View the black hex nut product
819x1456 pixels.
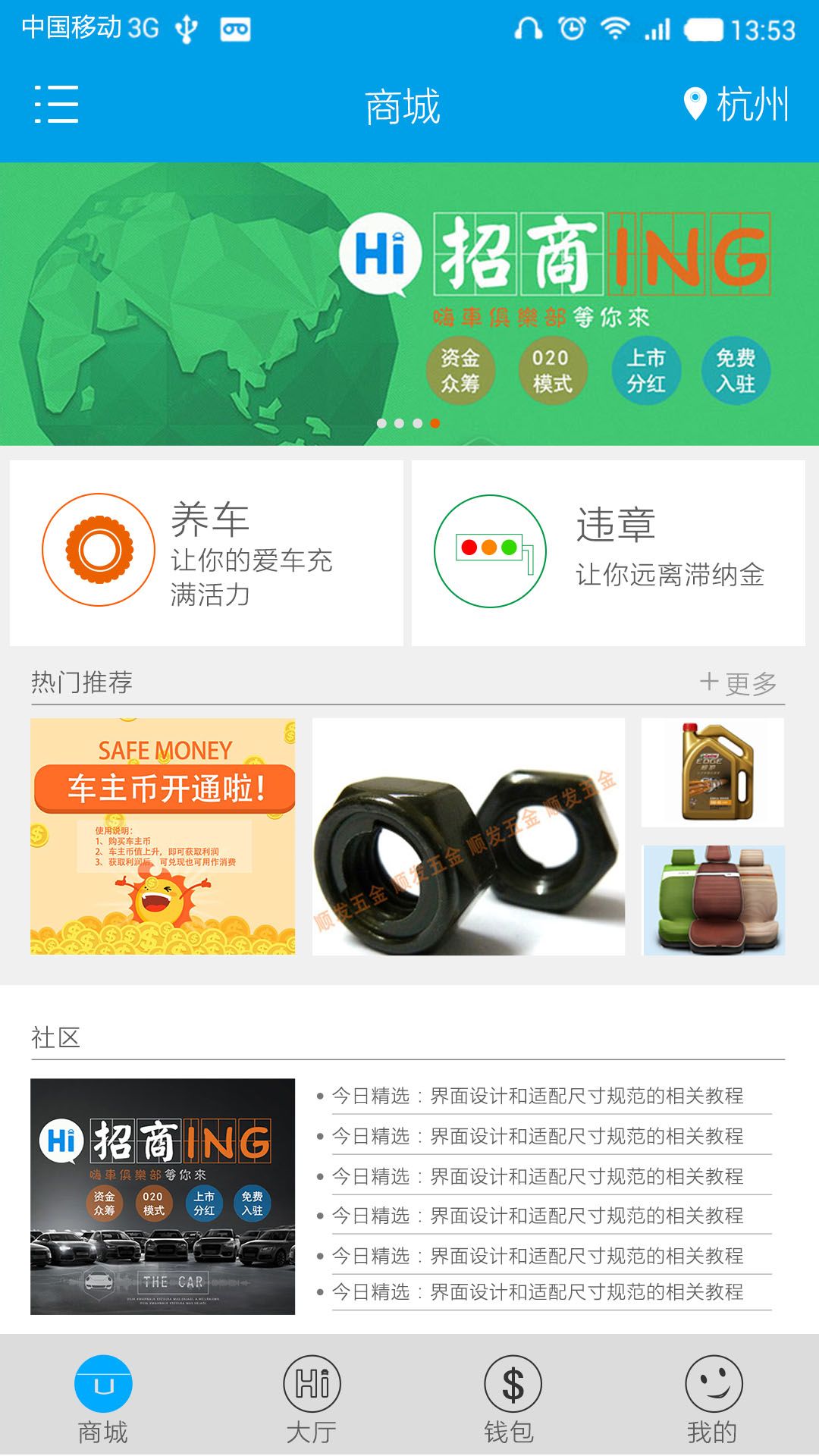(469, 836)
